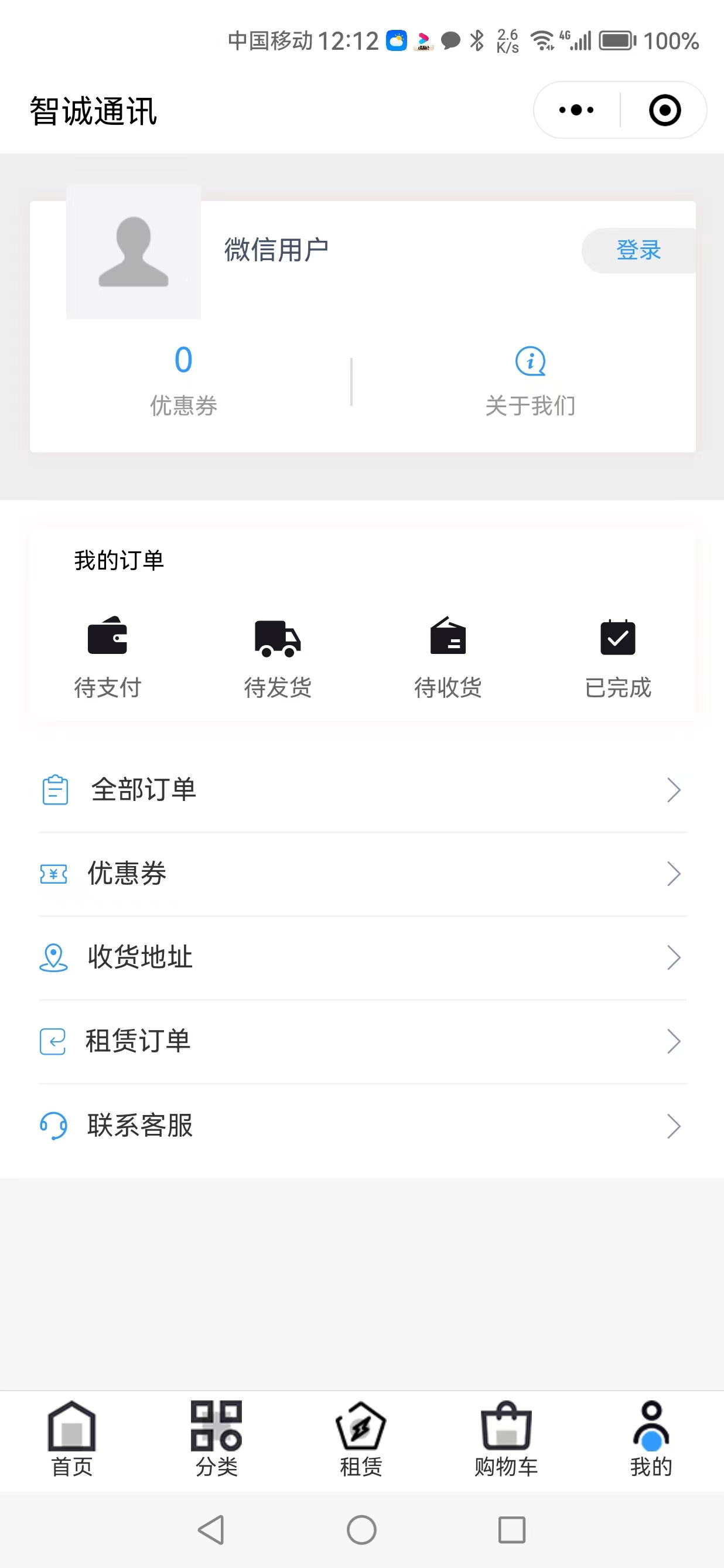This screenshot has height=1568, width=724.
Task: View 待收货 awaiting delivery orders
Action: pos(448,657)
